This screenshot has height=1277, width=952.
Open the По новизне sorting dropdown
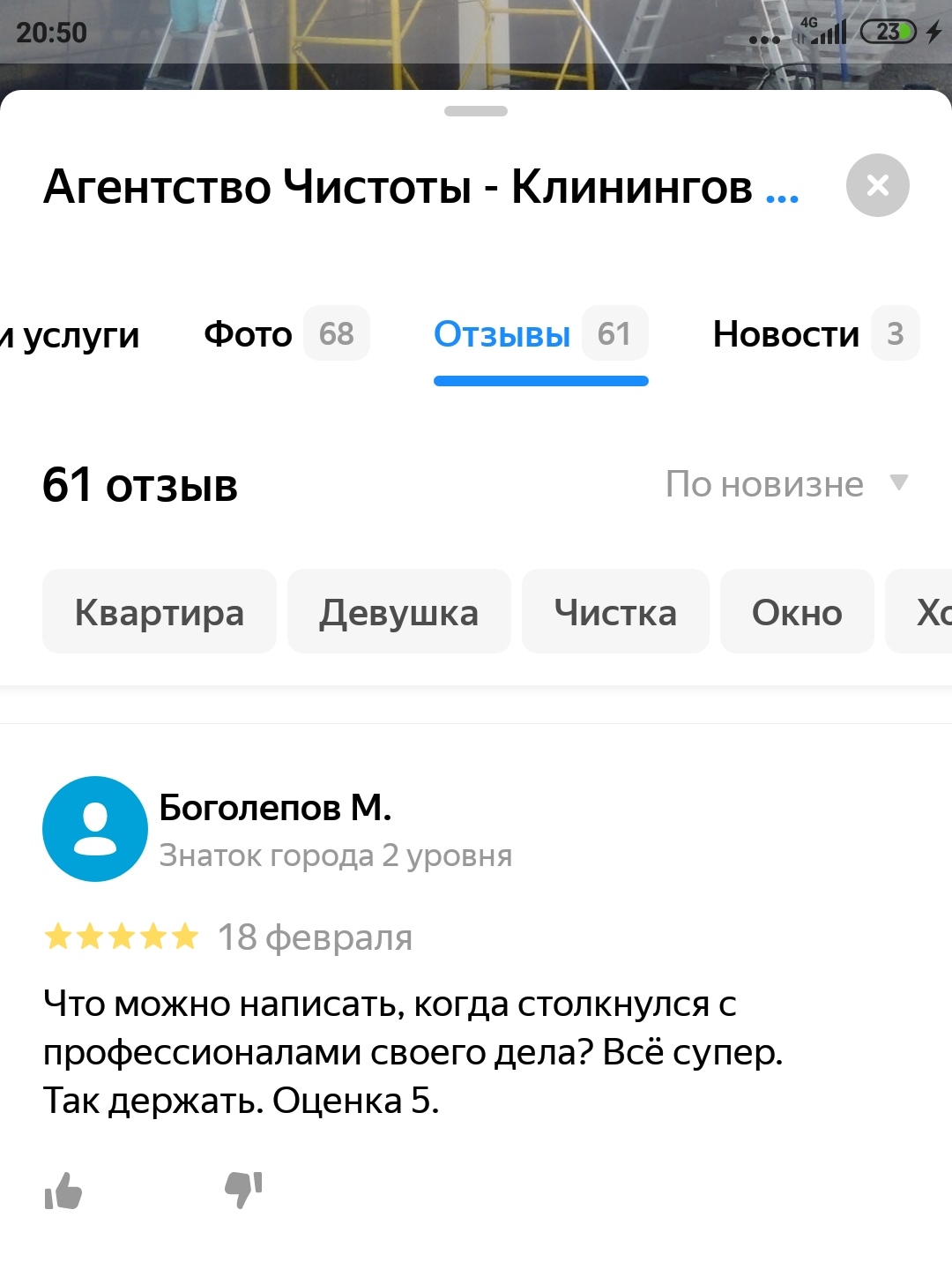(x=785, y=484)
